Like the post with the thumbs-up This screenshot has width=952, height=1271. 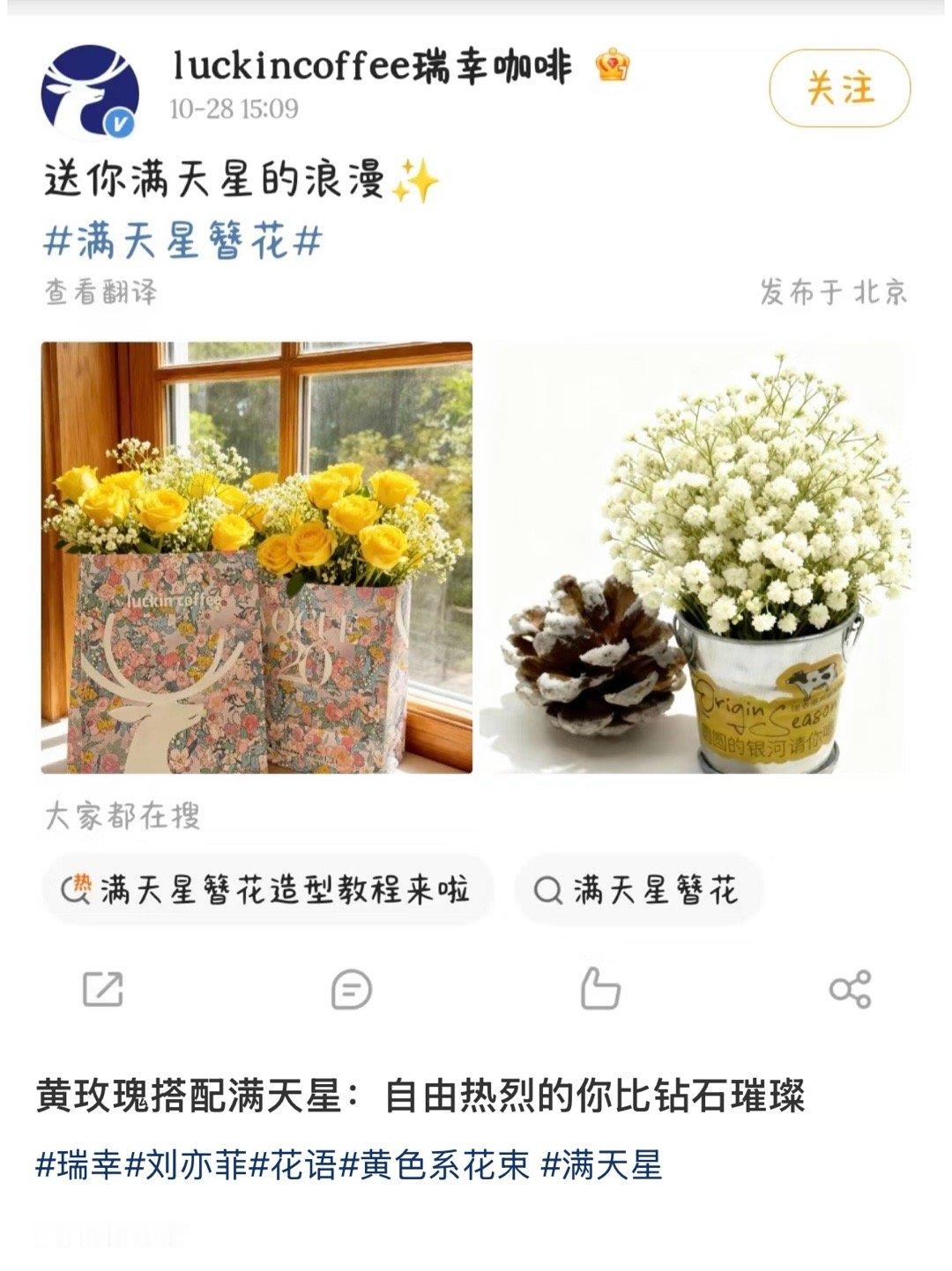pyautogui.click(x=601, y=987)
